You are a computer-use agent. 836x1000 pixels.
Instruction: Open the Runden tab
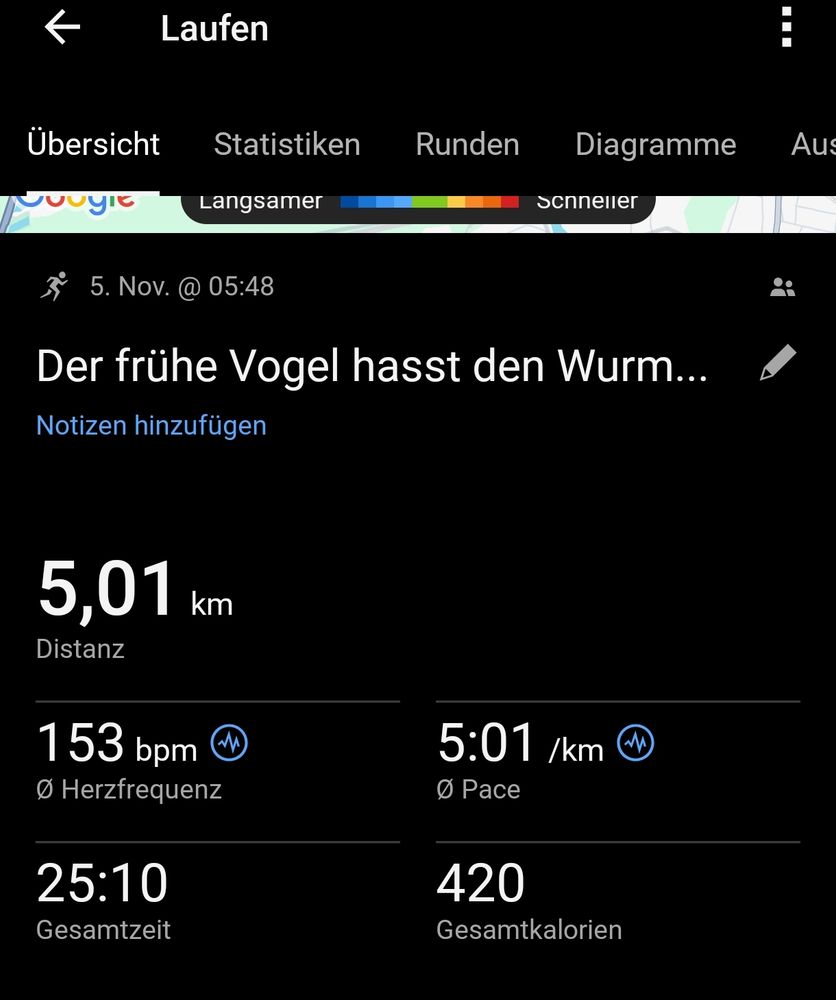pos(466,144)
